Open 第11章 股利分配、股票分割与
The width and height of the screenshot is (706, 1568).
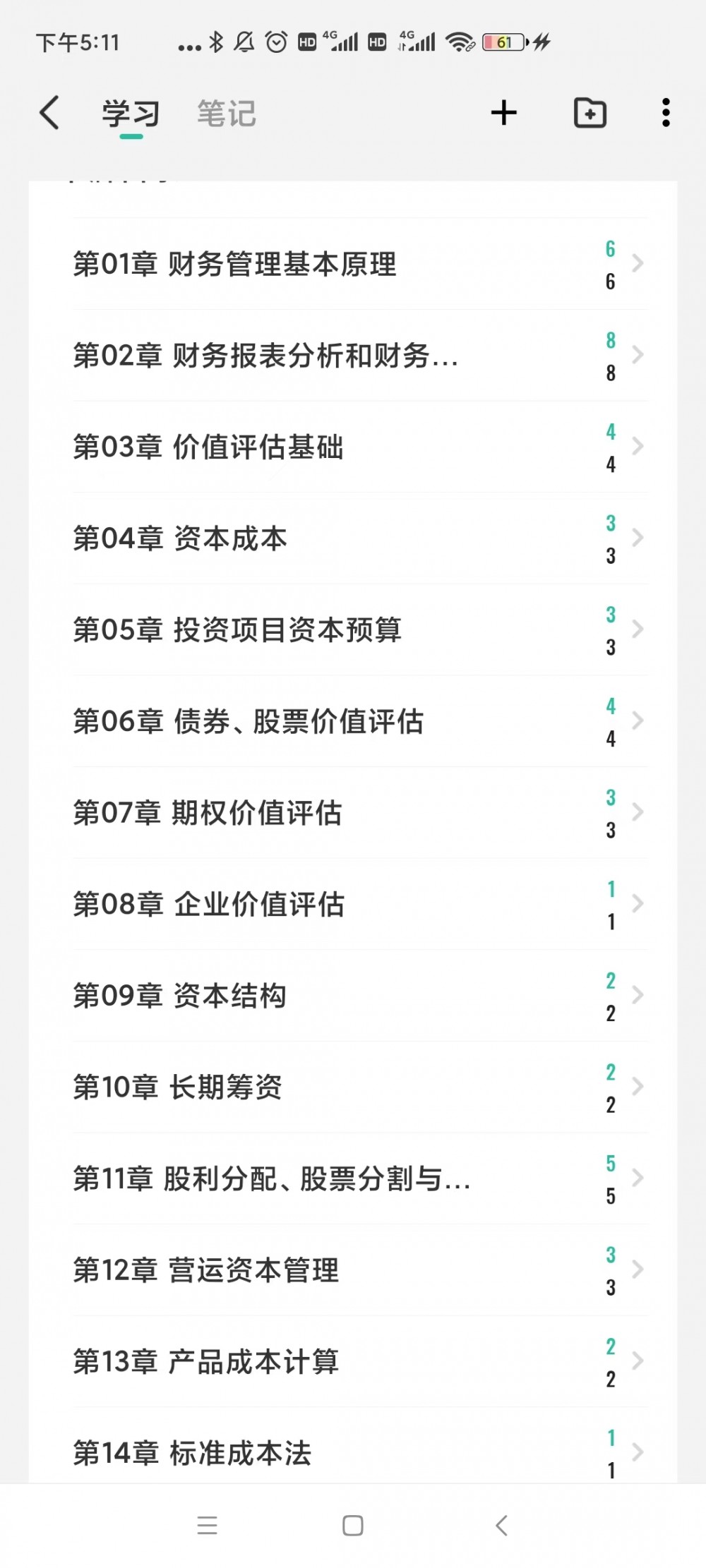tap(360, 1178)
